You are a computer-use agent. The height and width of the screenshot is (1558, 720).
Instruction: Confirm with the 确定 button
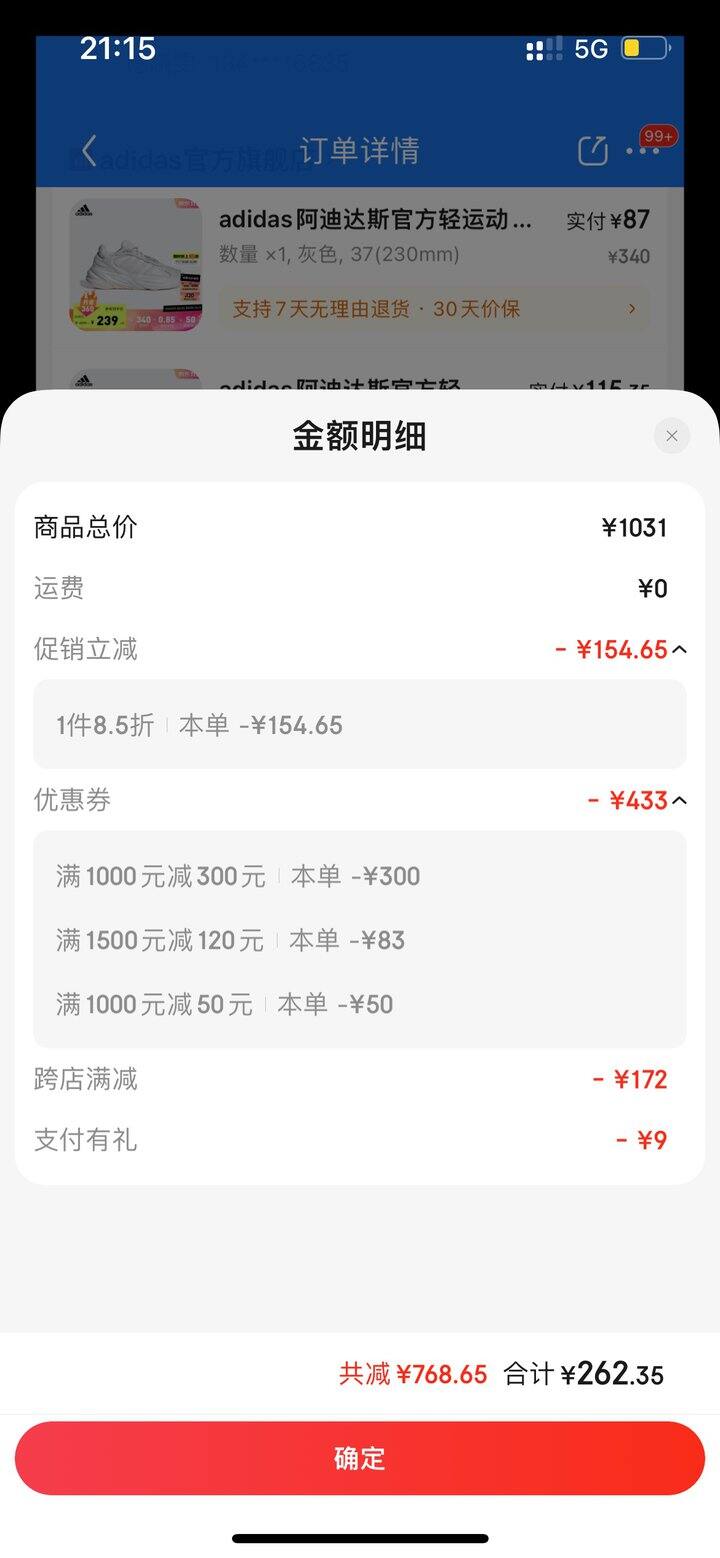tap(360, 1458)
